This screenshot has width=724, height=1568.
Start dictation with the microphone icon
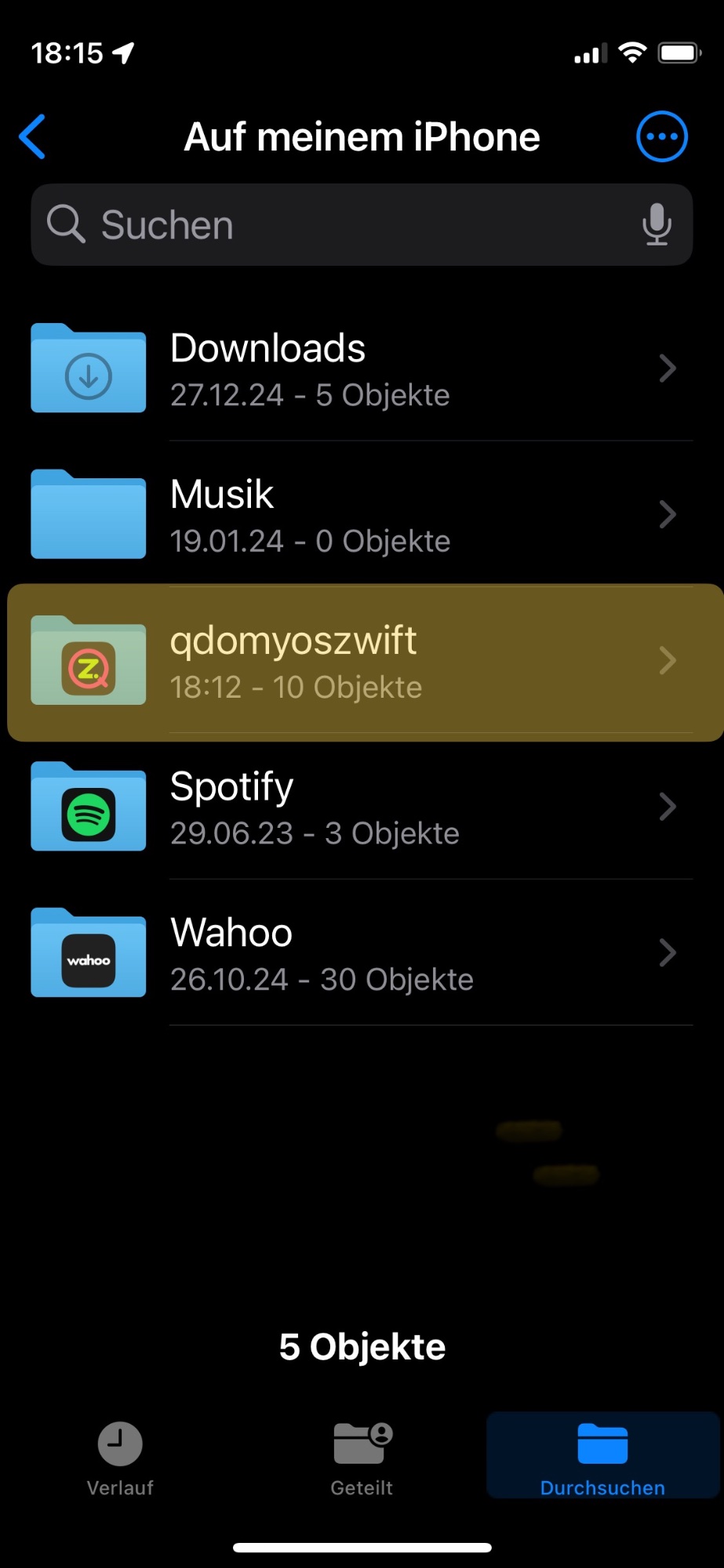click(657, 225)
